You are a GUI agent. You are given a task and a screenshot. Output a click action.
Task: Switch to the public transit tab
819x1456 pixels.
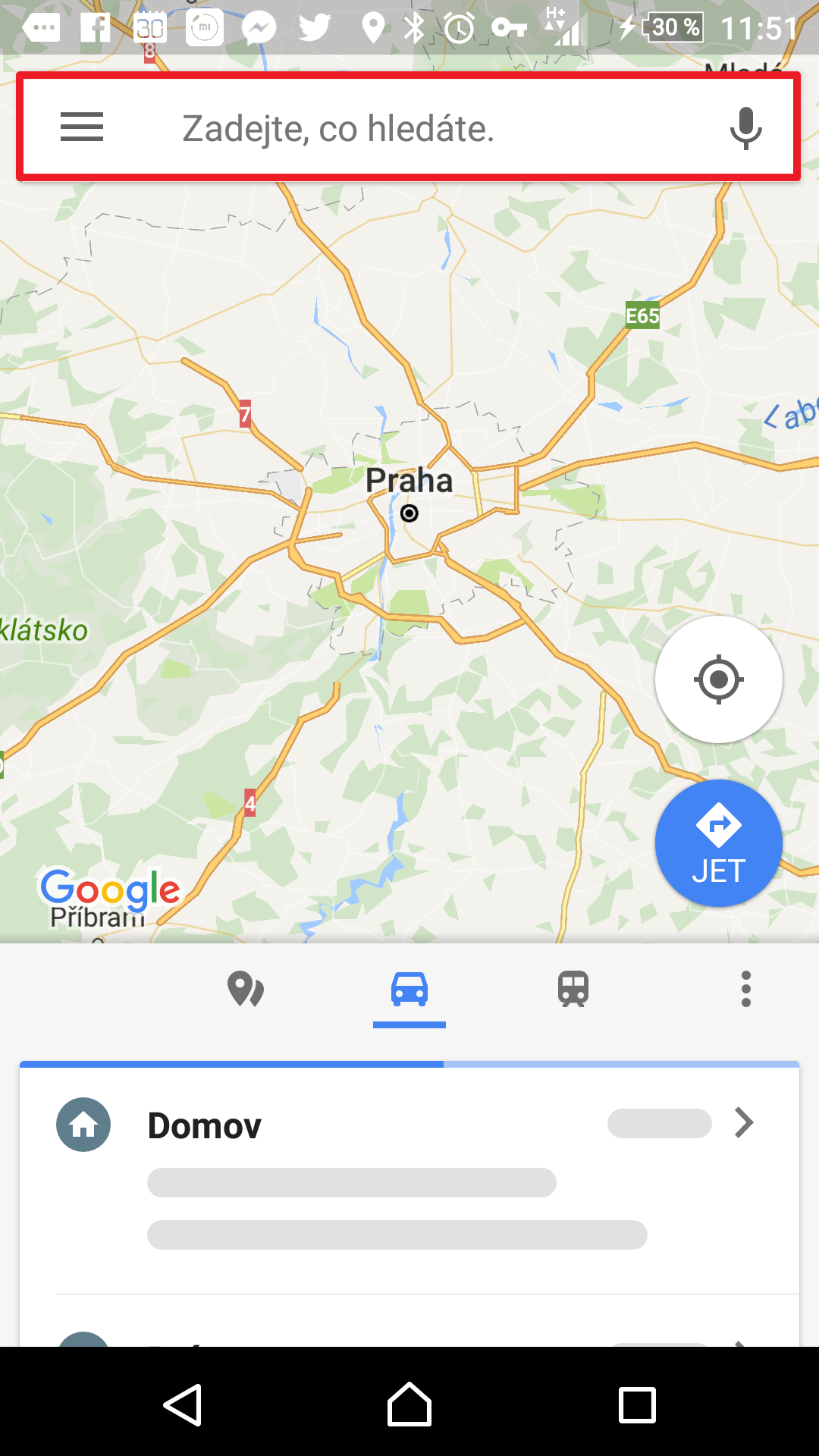(x=573, y=990)
